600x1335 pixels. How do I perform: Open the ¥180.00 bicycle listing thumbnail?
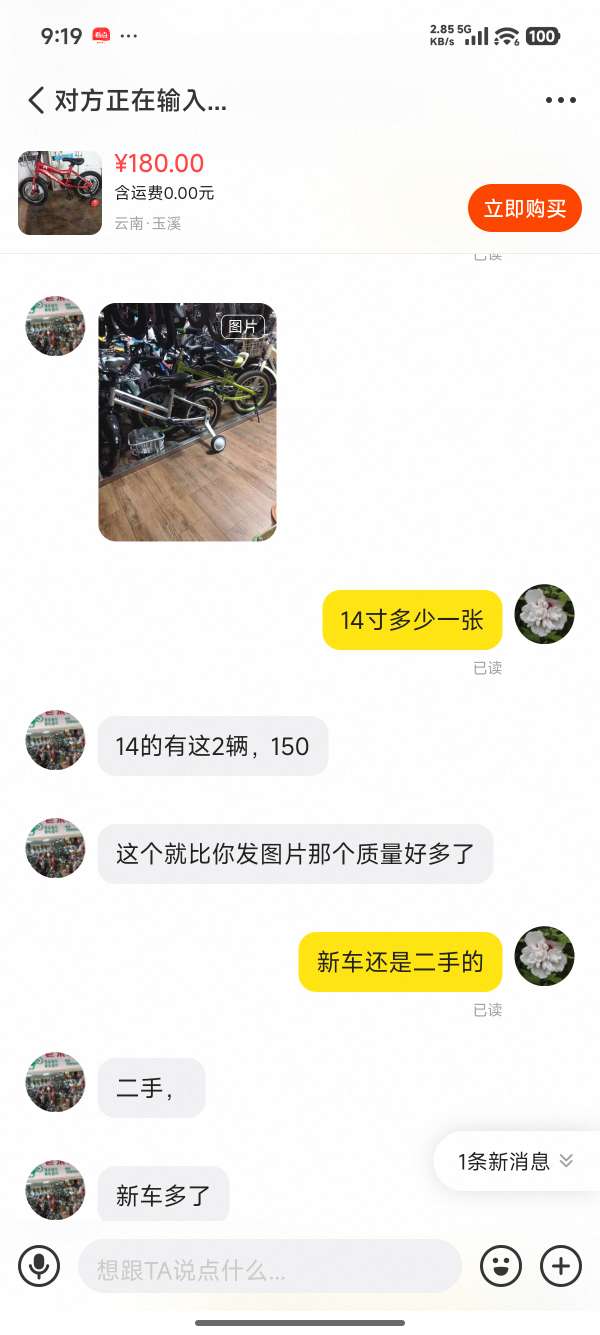click(60, 193)
